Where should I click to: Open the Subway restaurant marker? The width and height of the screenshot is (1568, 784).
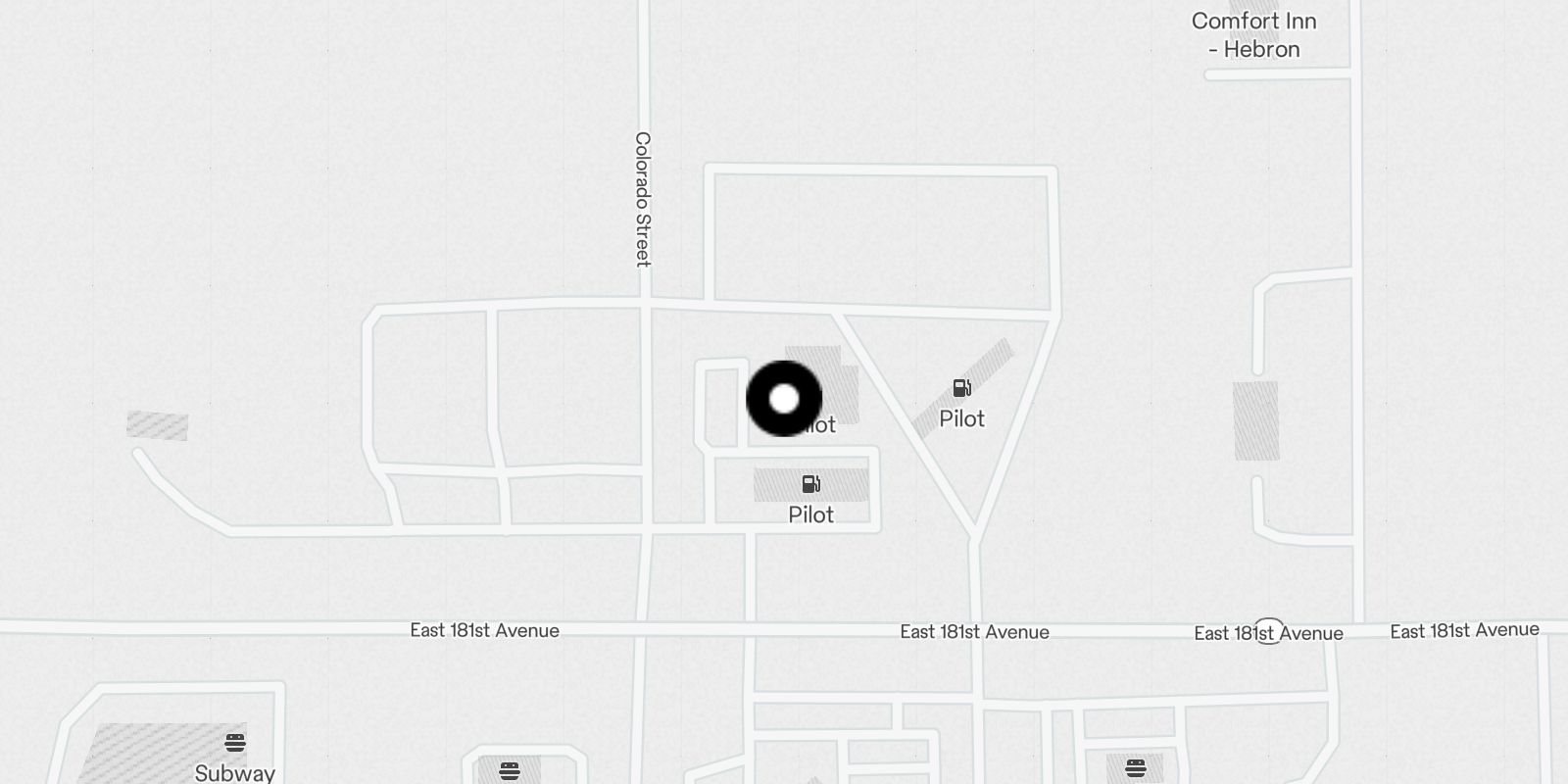click(x=235, y=743)
